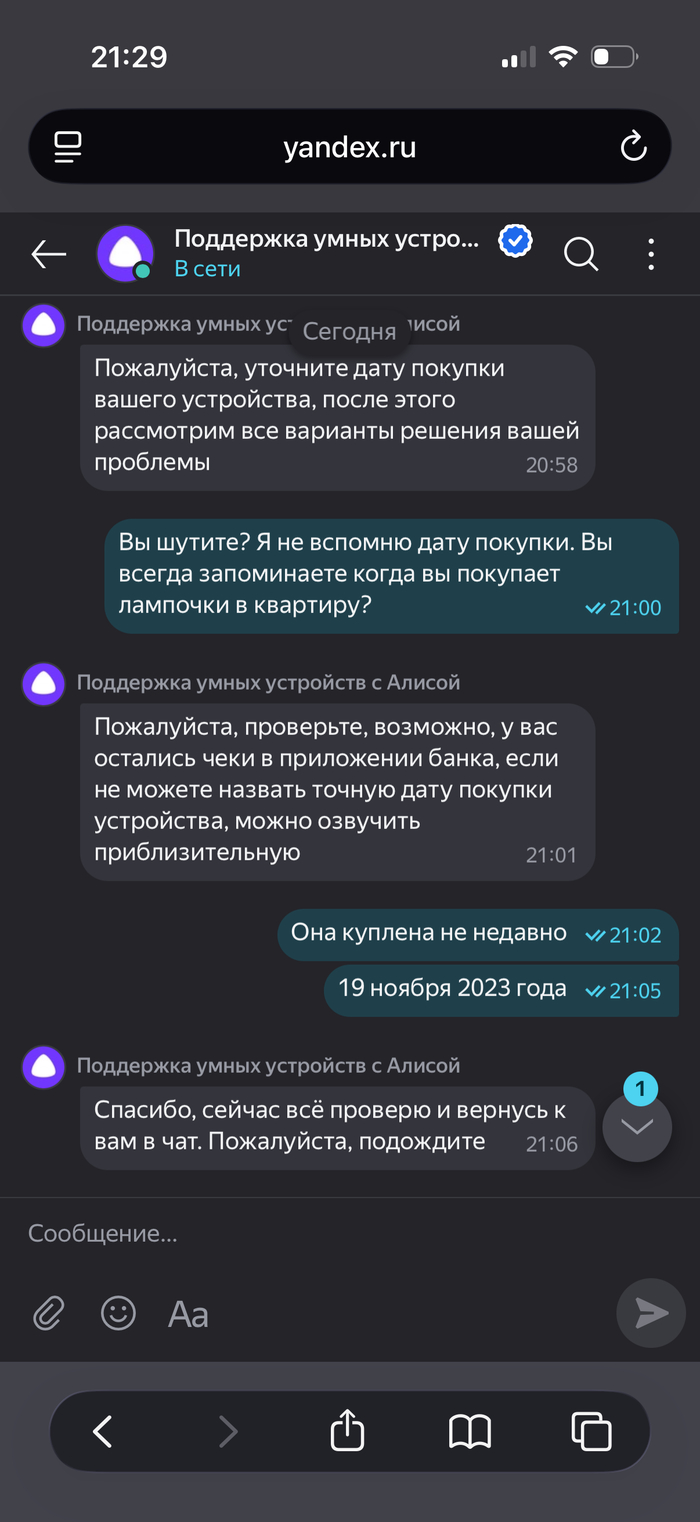Toggle text formatting with Aa
Viewport: 700px width, 1522px height.
pyautogui.click(x=188, y=1314)
